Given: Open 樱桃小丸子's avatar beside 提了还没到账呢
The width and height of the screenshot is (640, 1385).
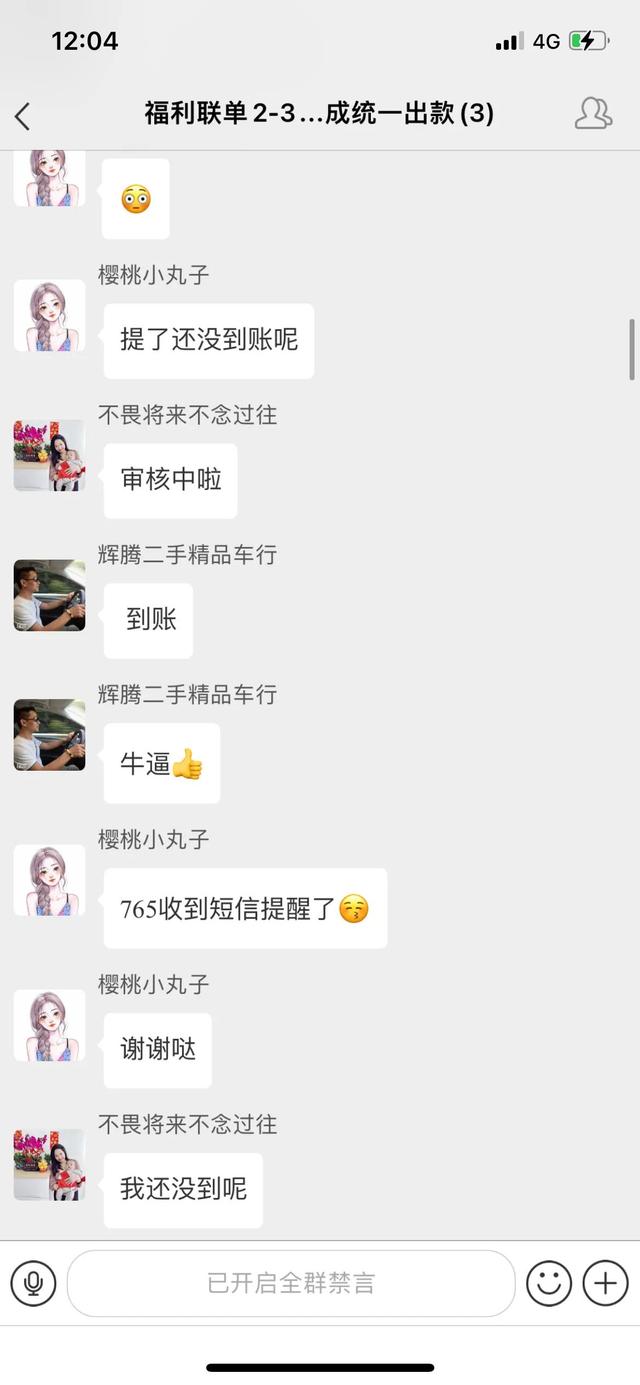Looking at the screenshot, I should (49, 316).
